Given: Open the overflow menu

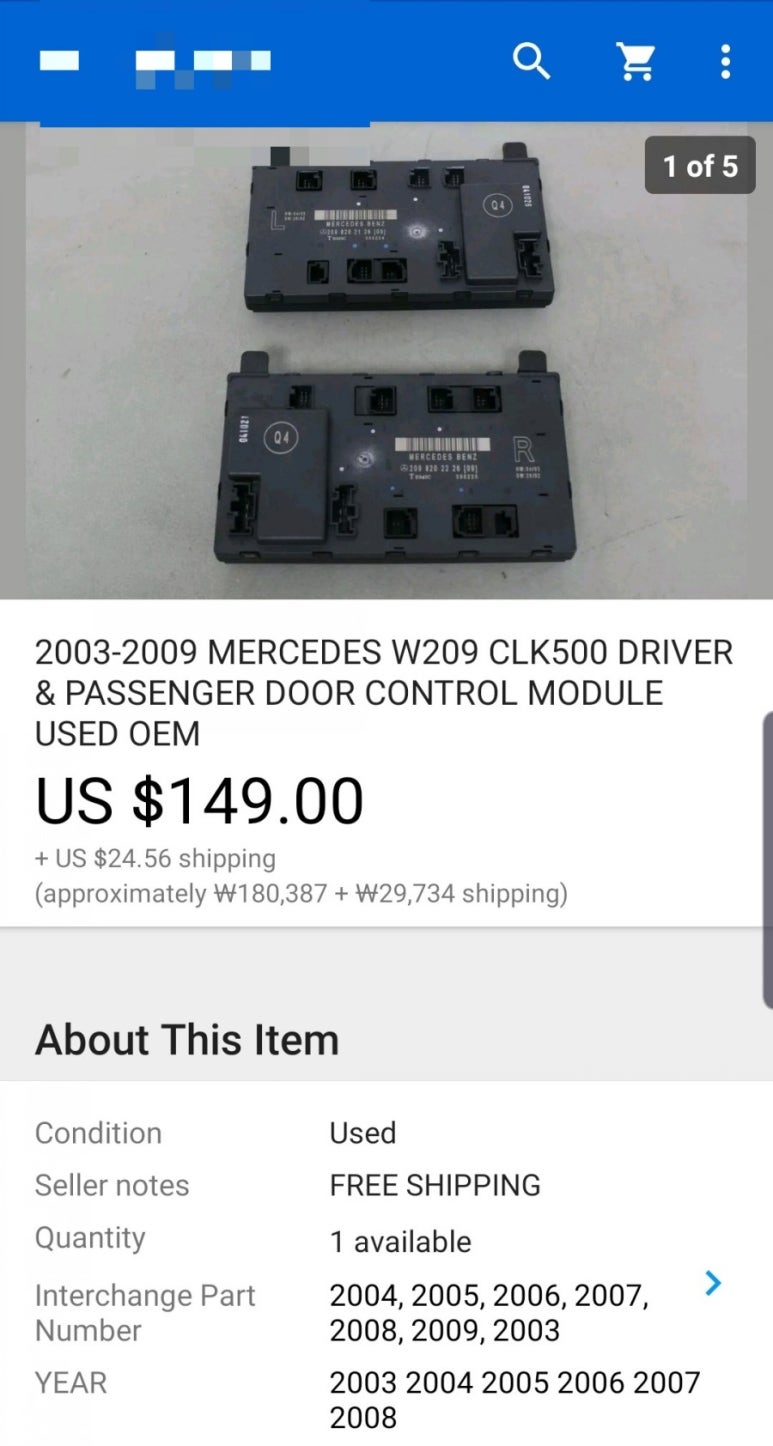Looking at the screenshot, I should [726, 62].
